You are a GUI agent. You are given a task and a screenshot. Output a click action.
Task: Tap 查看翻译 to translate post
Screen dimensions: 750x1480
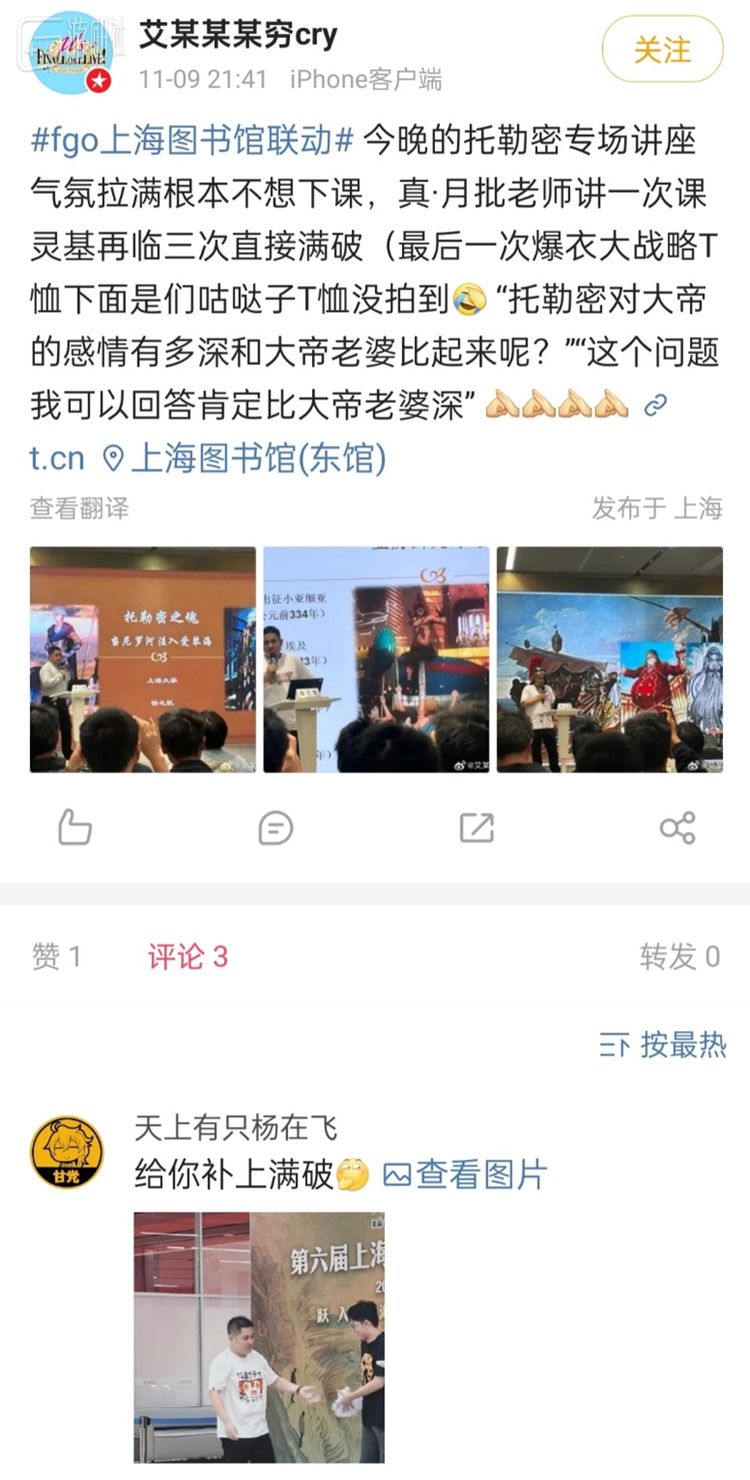click(79, 508)
